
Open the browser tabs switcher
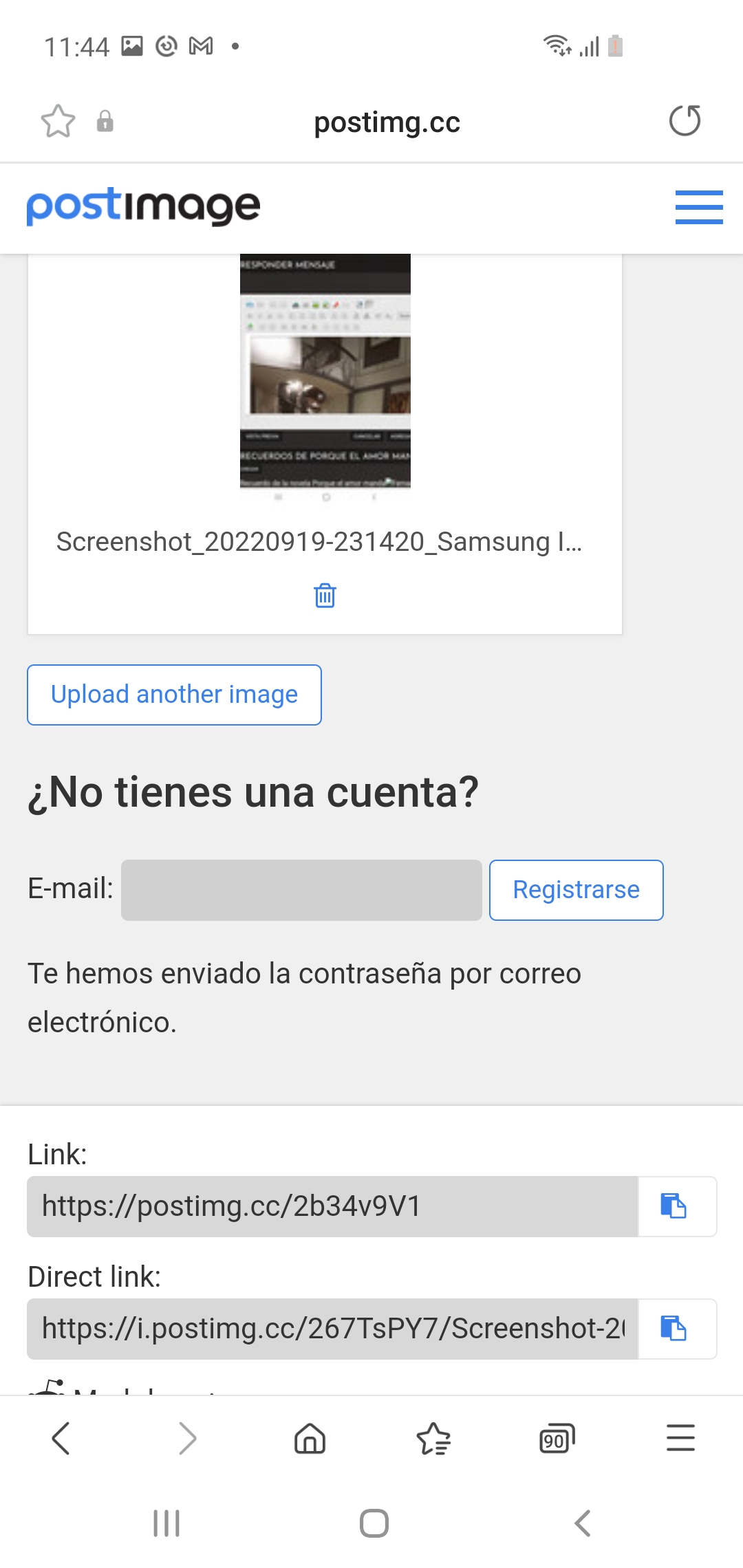[557, 1438]
